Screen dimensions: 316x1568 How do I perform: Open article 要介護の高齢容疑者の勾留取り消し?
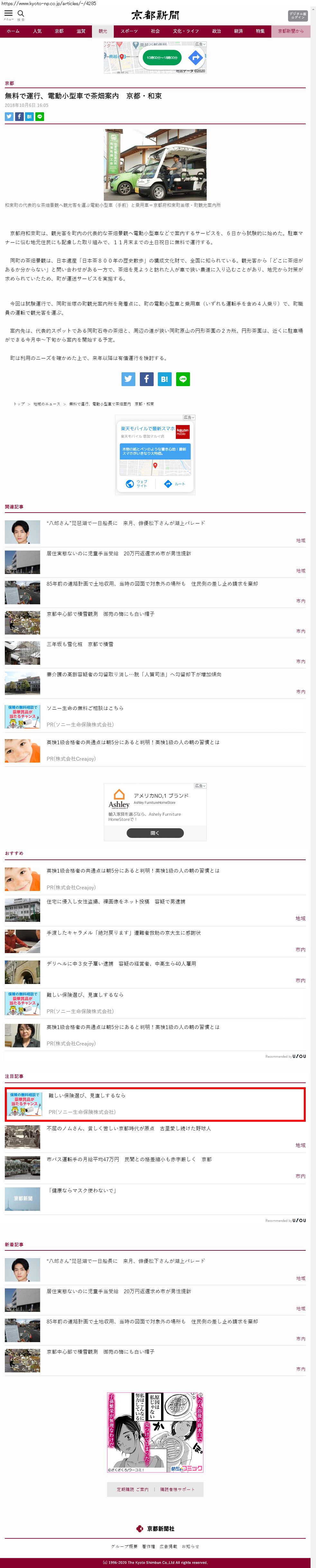click(134, 674)
